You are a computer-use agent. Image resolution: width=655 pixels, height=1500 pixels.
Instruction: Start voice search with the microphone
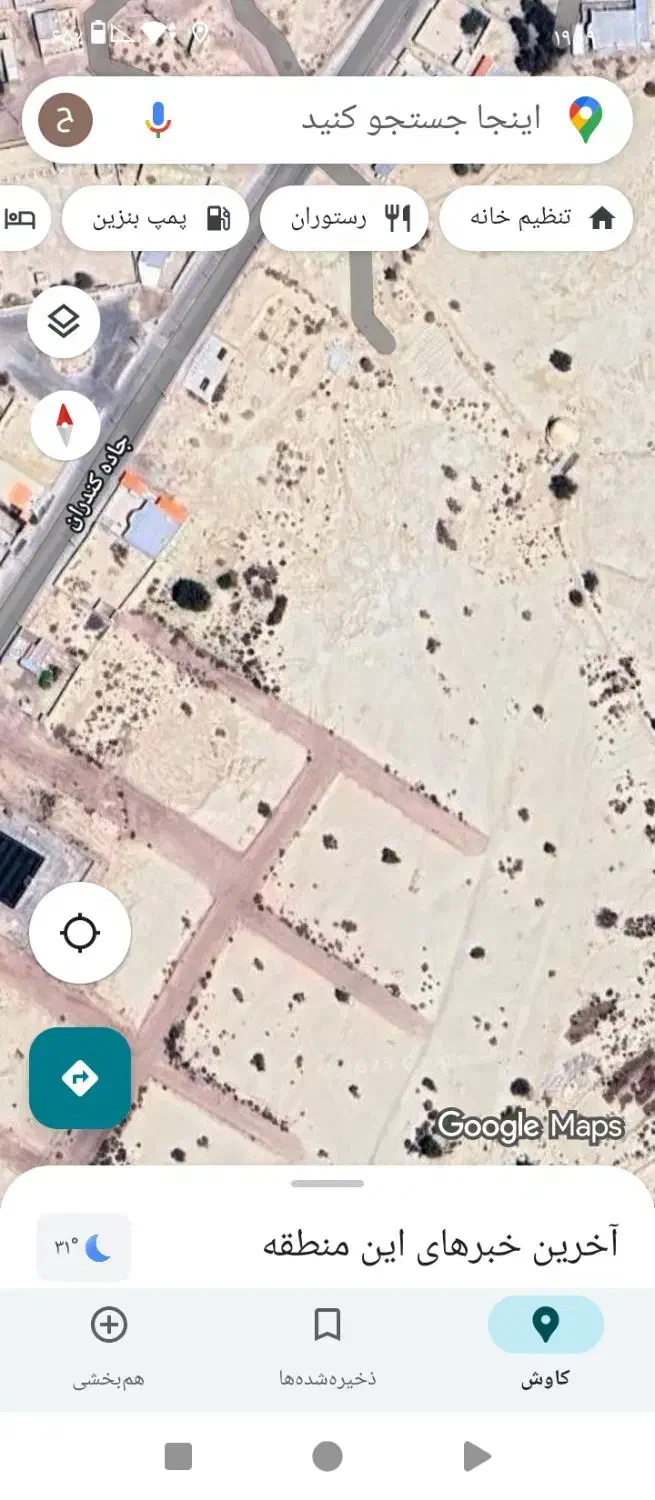coord(158,120)
